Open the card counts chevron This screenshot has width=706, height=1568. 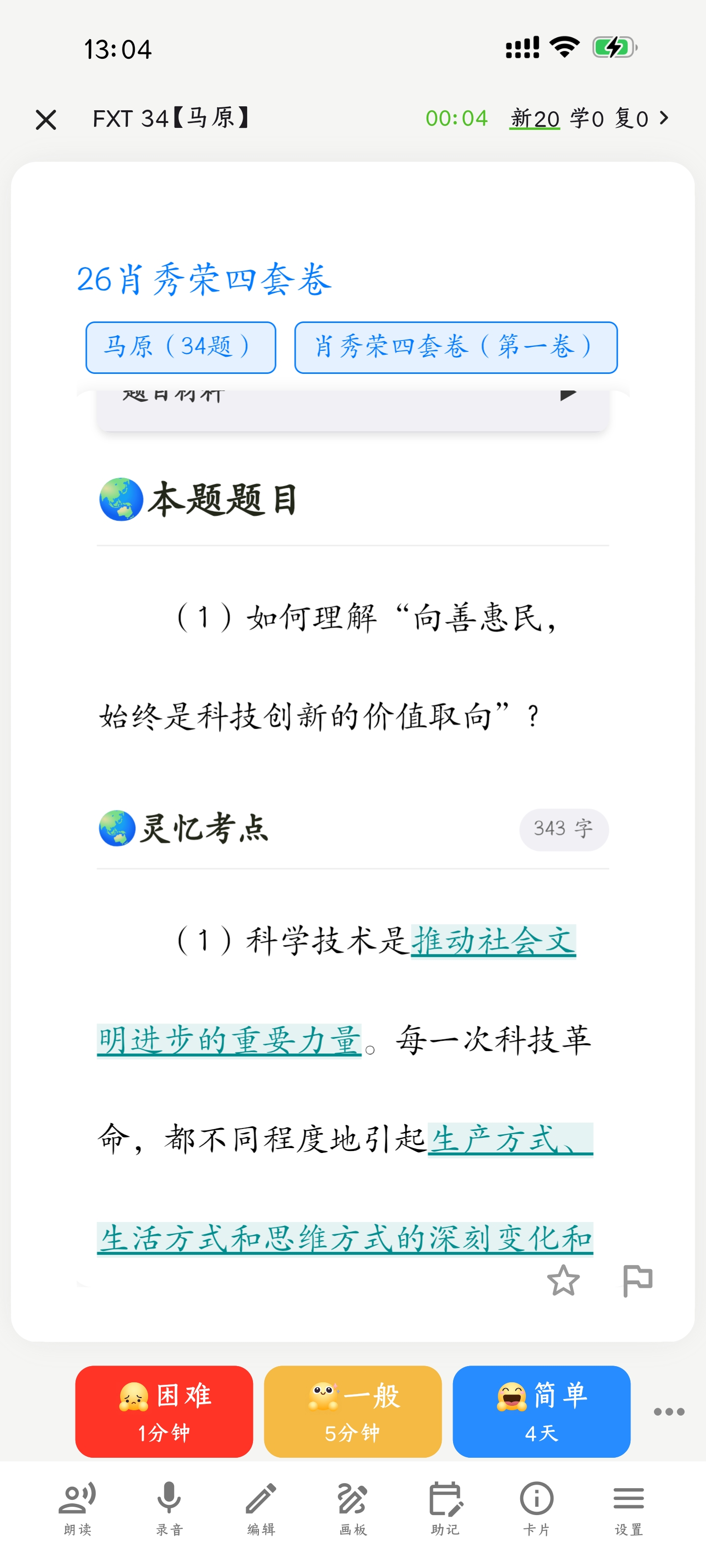click(x=664, y=118)
